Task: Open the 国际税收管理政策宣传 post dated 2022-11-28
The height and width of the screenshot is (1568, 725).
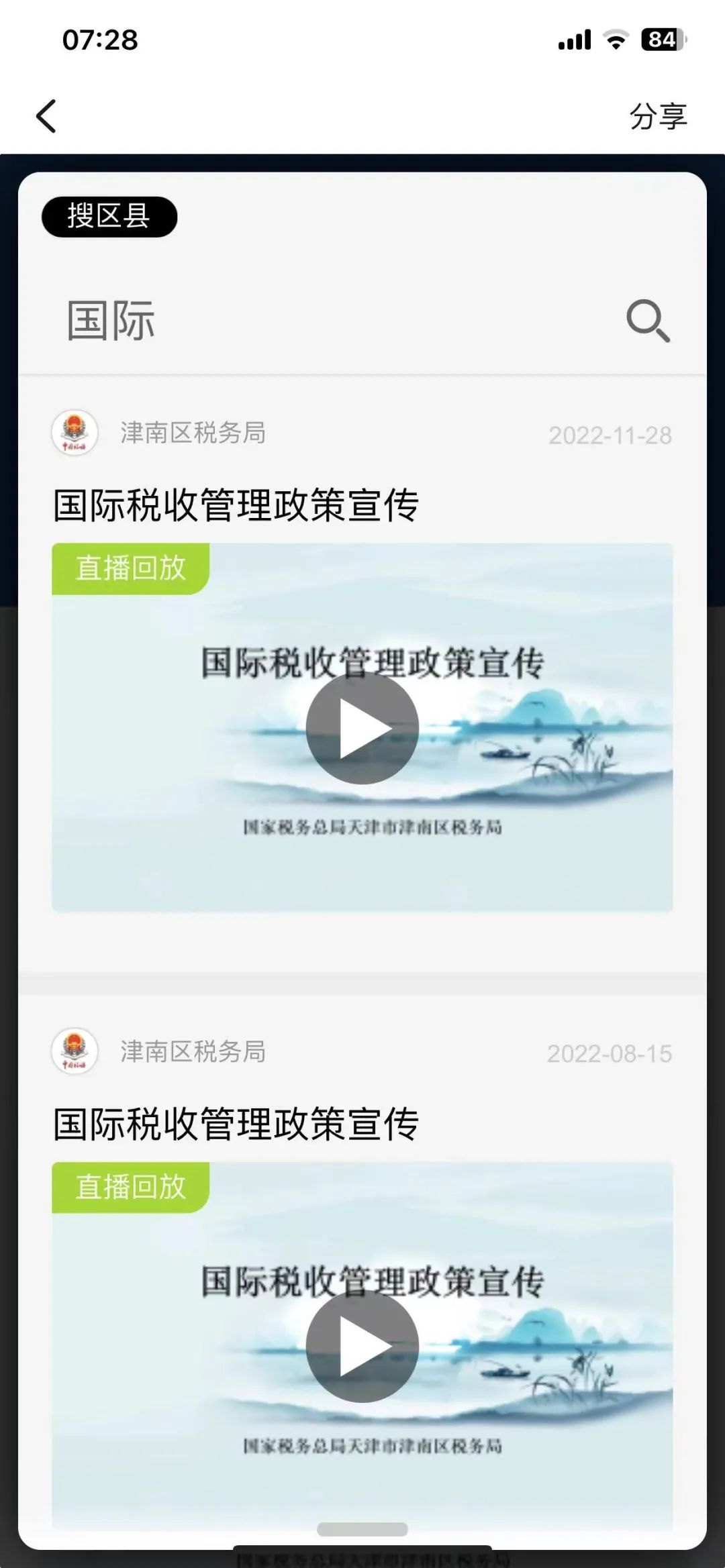Action: 236,505
